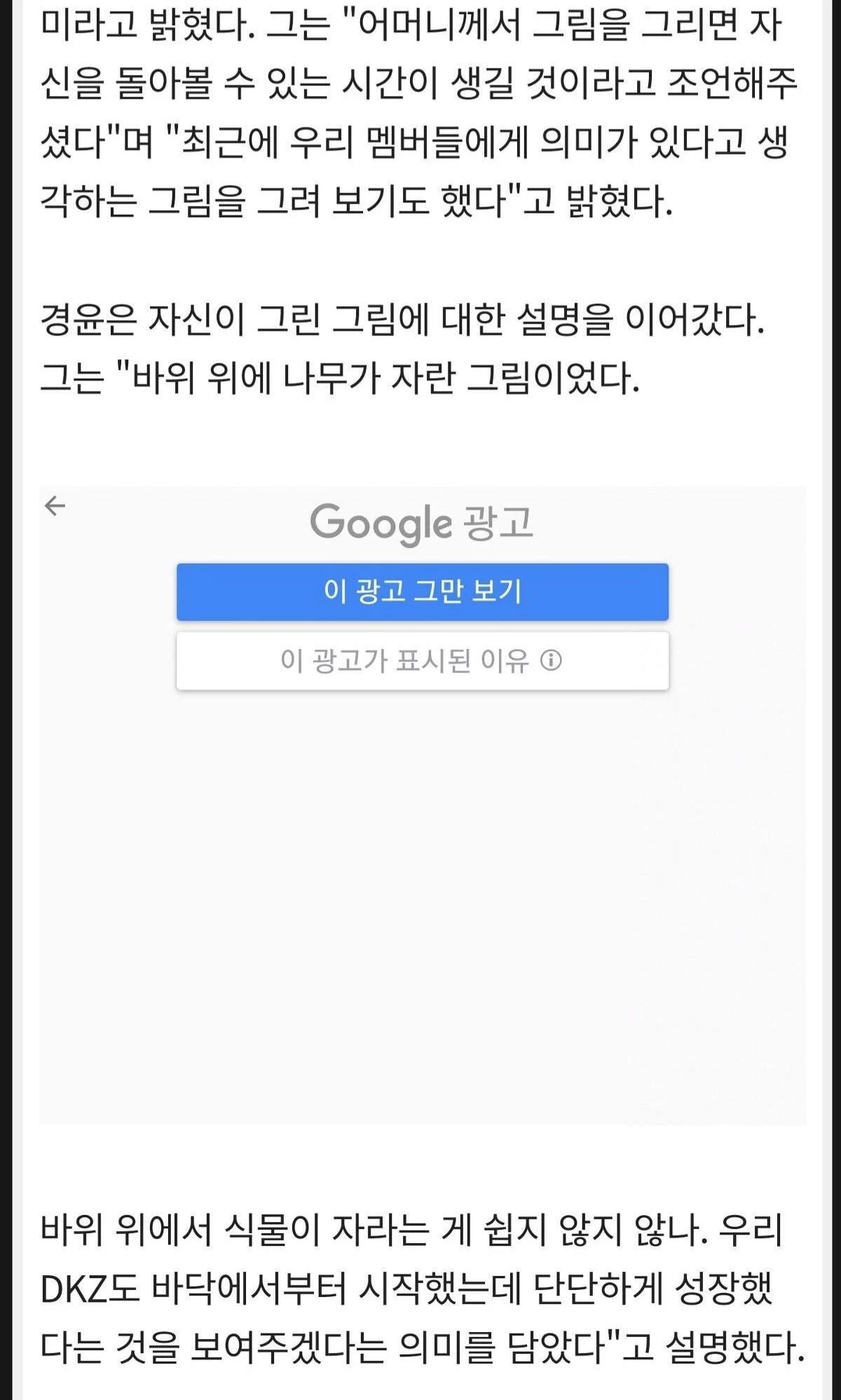Tap the back arrow in the Google ad panel
841x1400 pixels.
coord(55,505)
